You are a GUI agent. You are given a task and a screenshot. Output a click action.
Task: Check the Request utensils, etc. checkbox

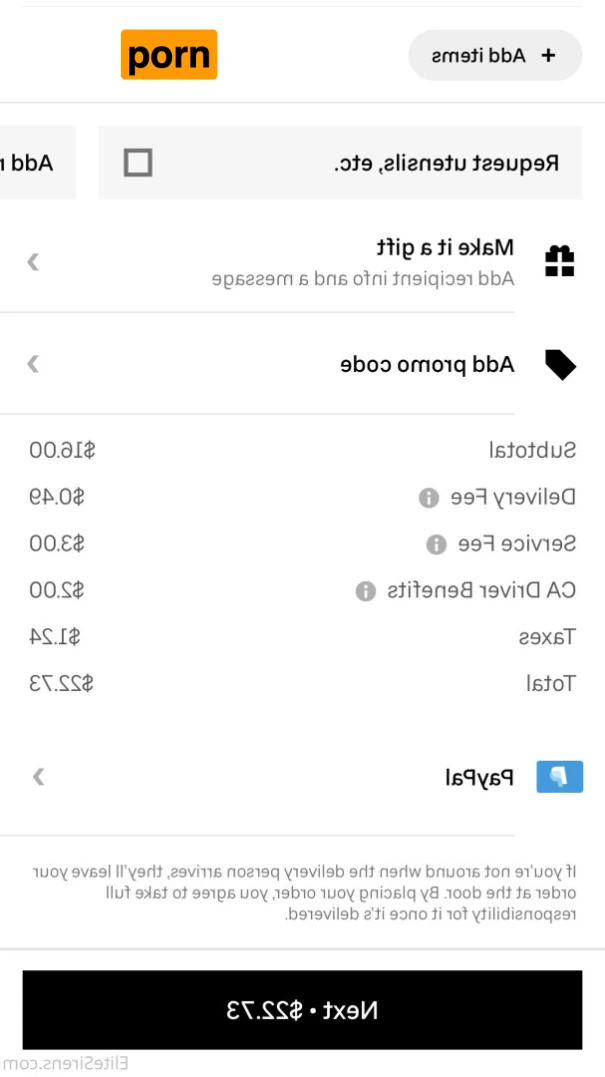(138, 162)
